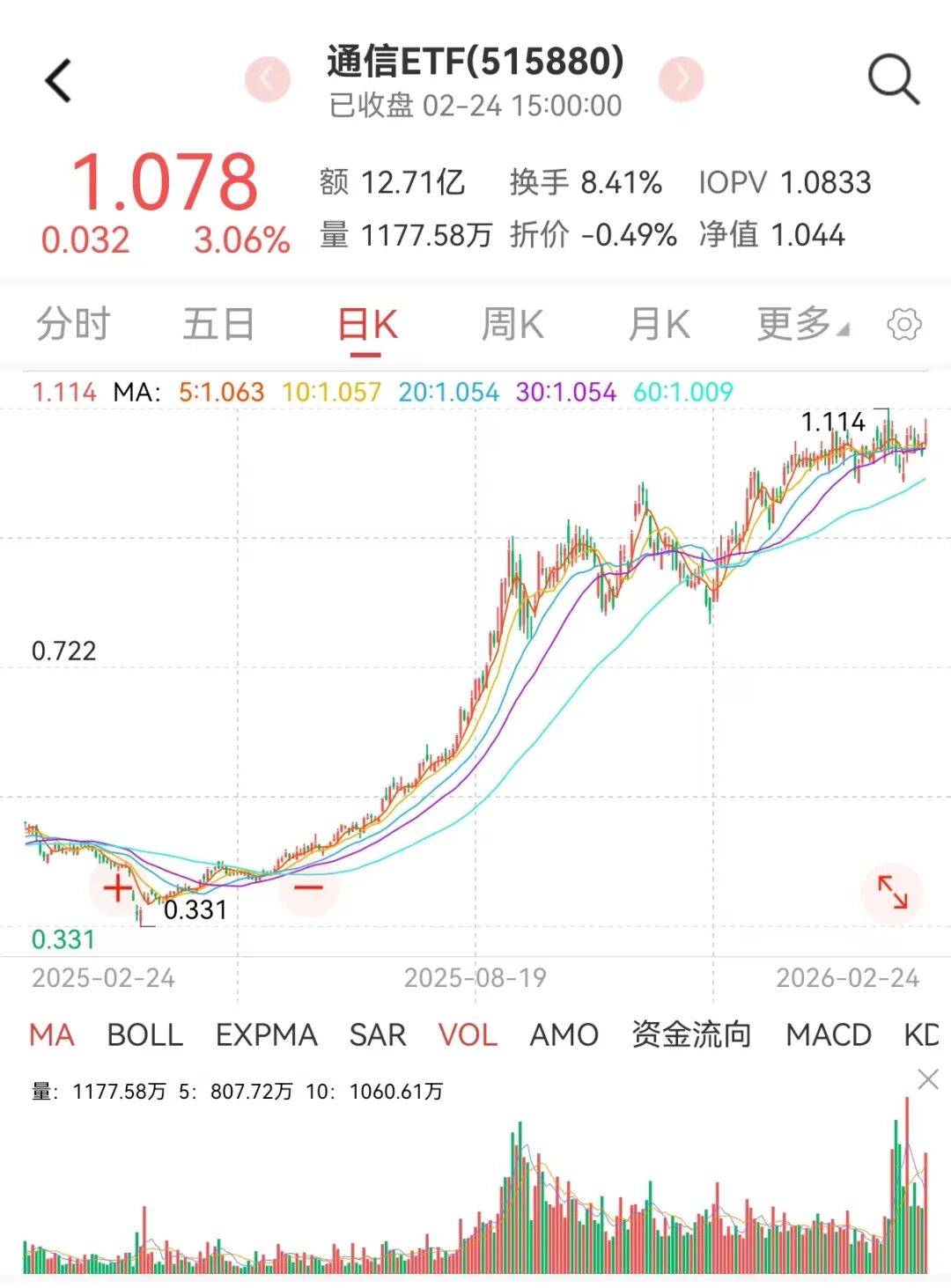The image size is (951, 1288).
Task: Go back using the top-left arrow
Action: coord(58,81)
